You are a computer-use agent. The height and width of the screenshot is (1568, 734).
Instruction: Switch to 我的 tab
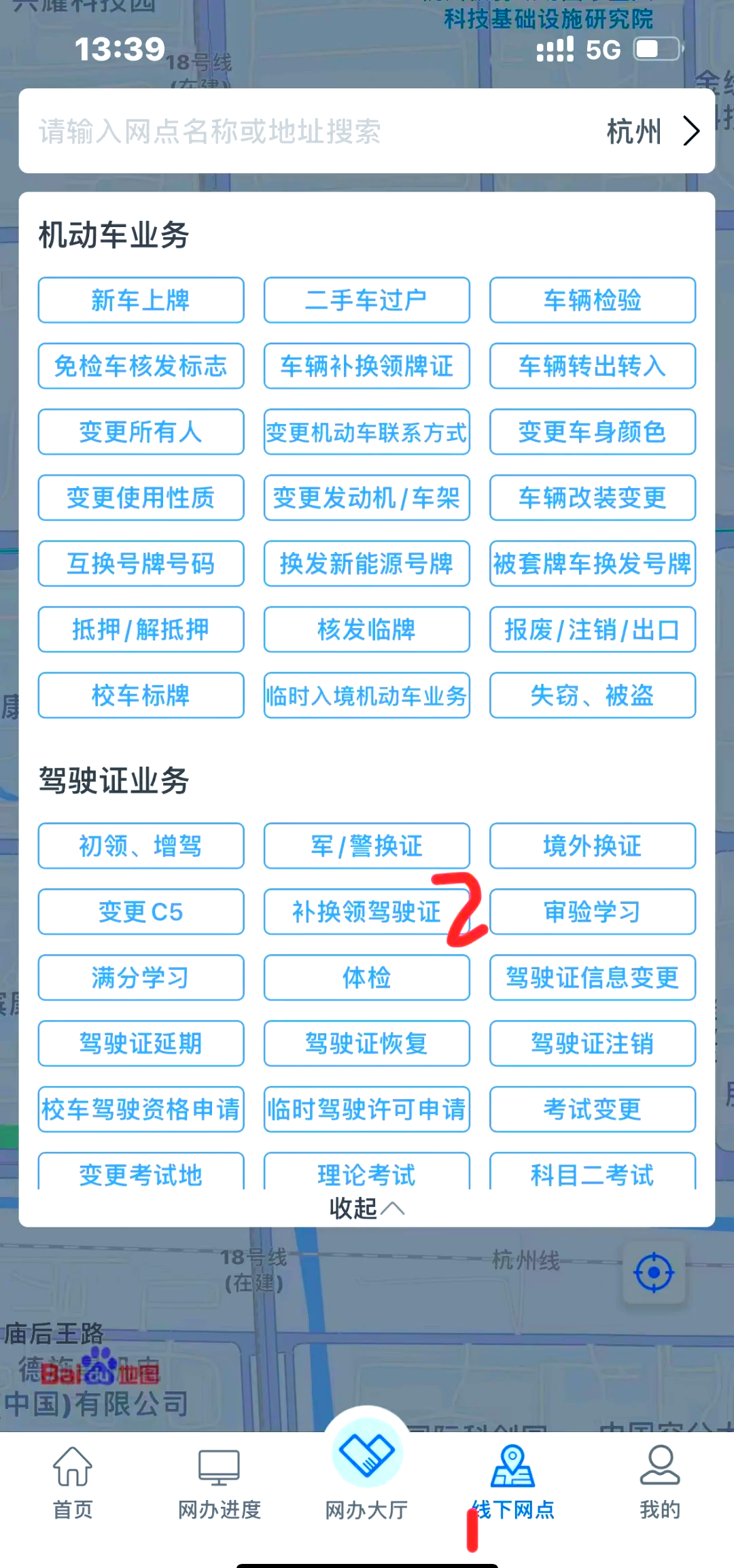point(659,1482)
